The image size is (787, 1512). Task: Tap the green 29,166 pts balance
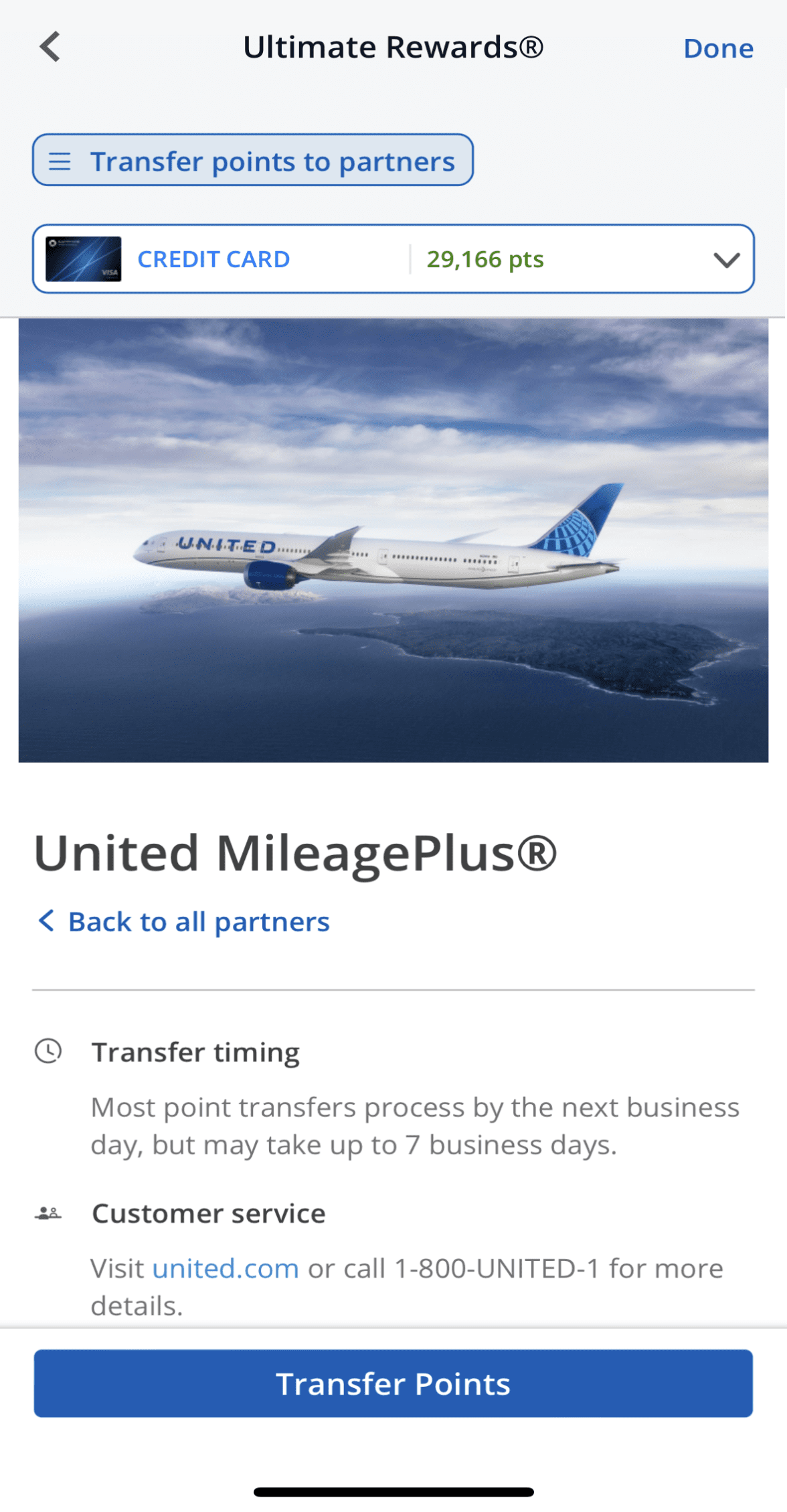485,258
